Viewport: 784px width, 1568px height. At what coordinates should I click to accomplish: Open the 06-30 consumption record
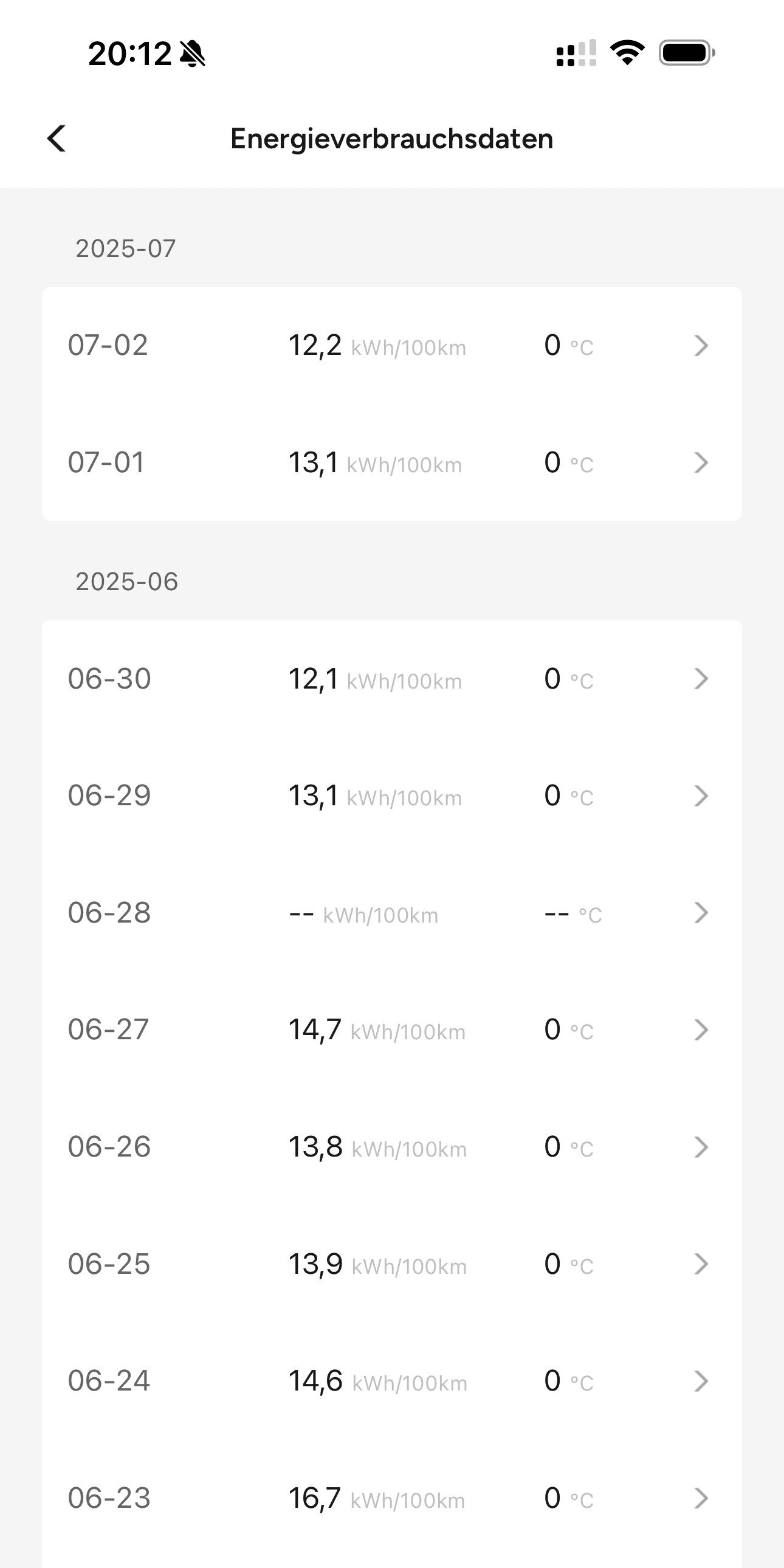391,679
